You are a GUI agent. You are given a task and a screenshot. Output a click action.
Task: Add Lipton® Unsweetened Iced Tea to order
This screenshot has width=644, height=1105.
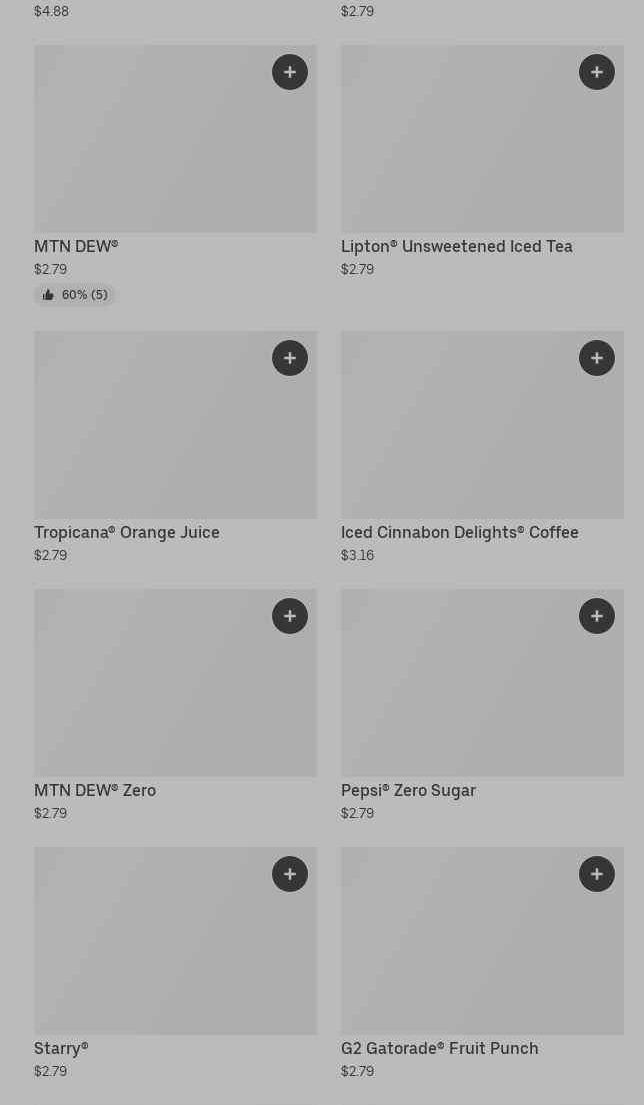click(x=597, y=72)
